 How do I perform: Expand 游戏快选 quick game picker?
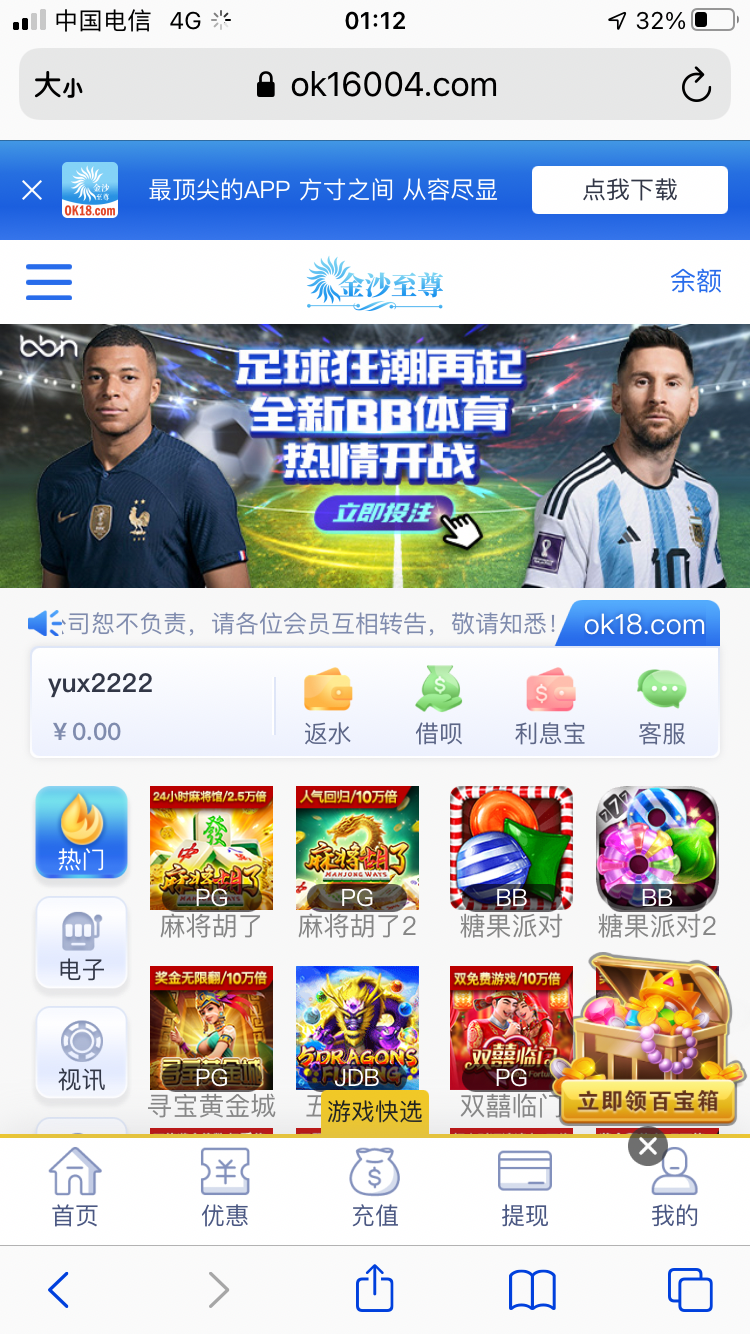[375, 1111]
